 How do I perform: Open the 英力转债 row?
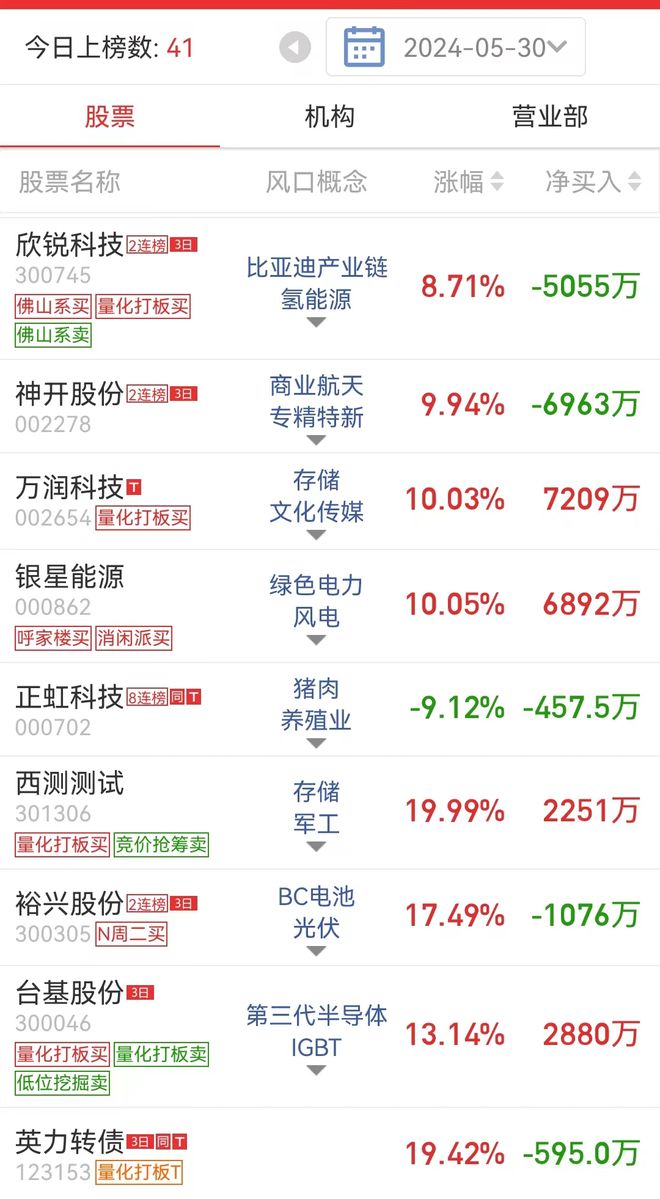click(70, 1141)
